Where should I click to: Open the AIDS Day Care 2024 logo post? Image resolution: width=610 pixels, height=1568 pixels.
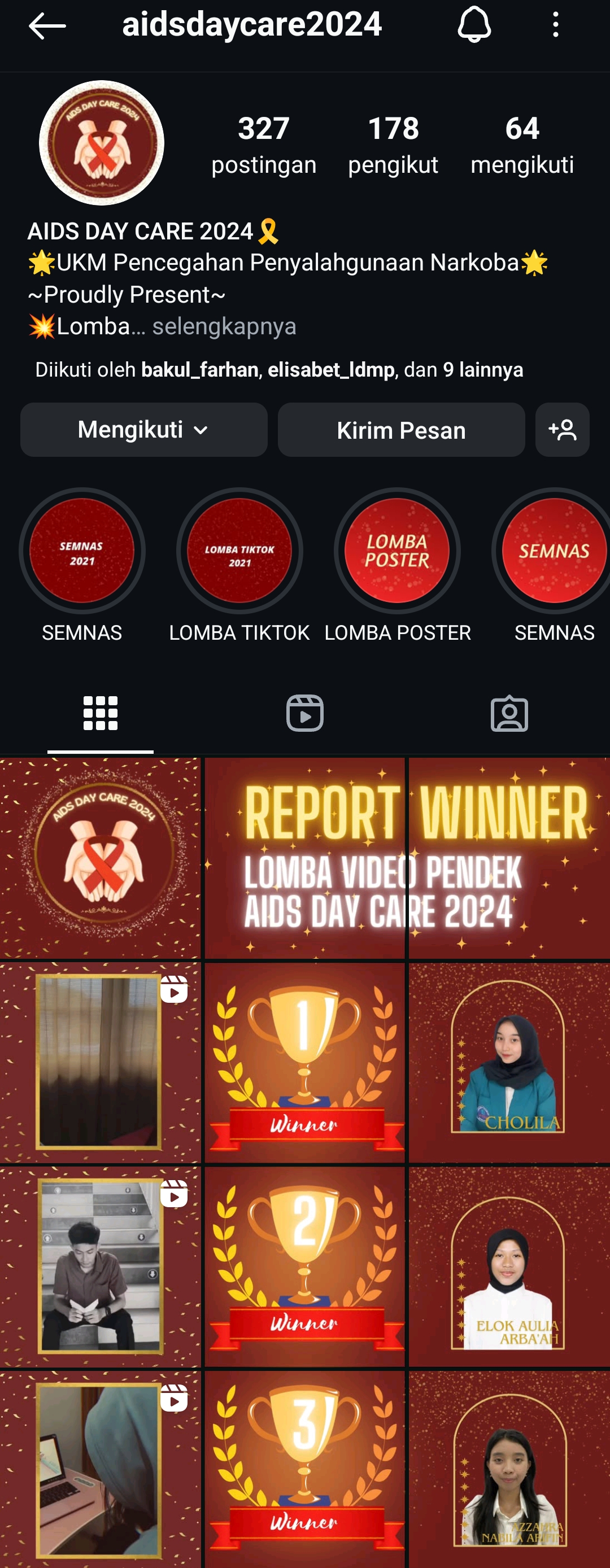[101, 858]
